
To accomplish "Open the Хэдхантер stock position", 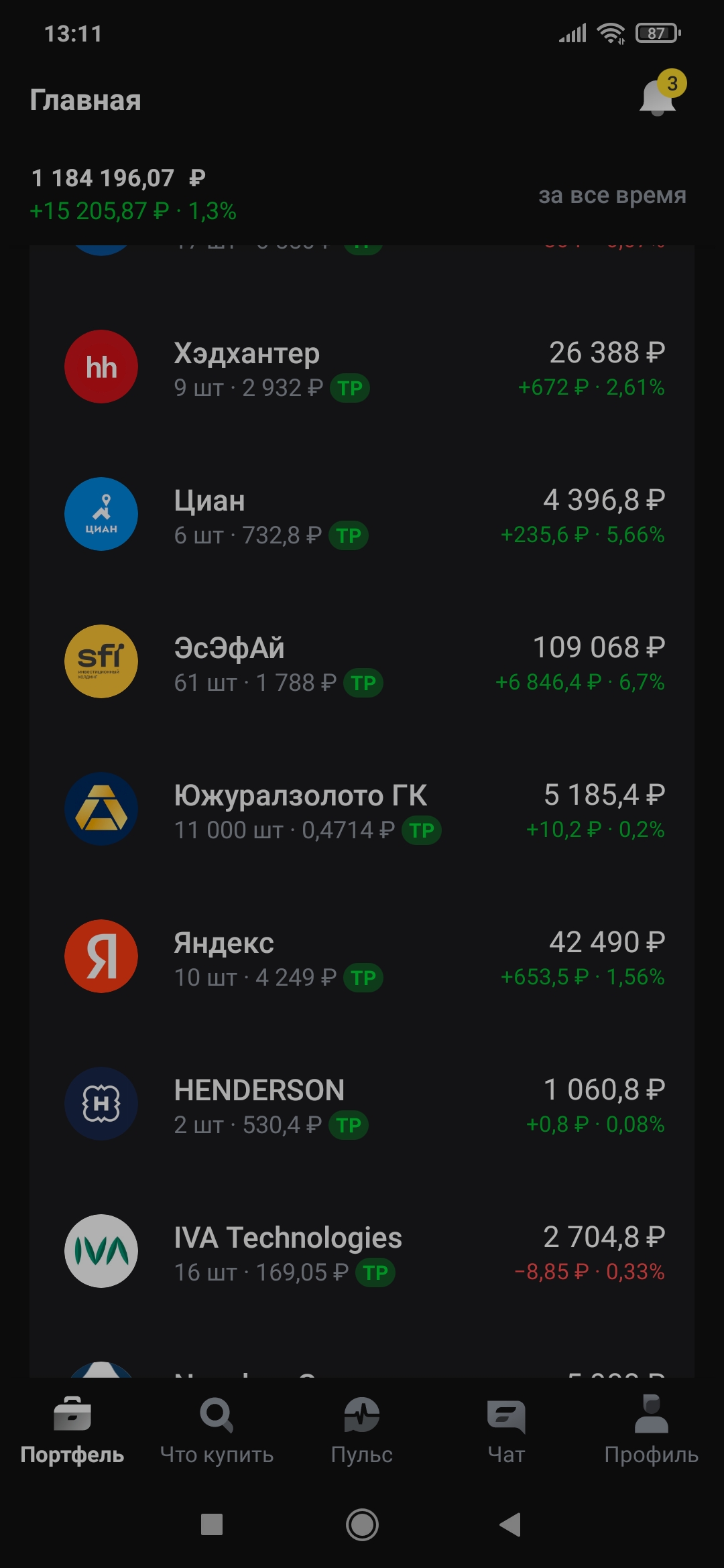I will [x=362, y=369].
